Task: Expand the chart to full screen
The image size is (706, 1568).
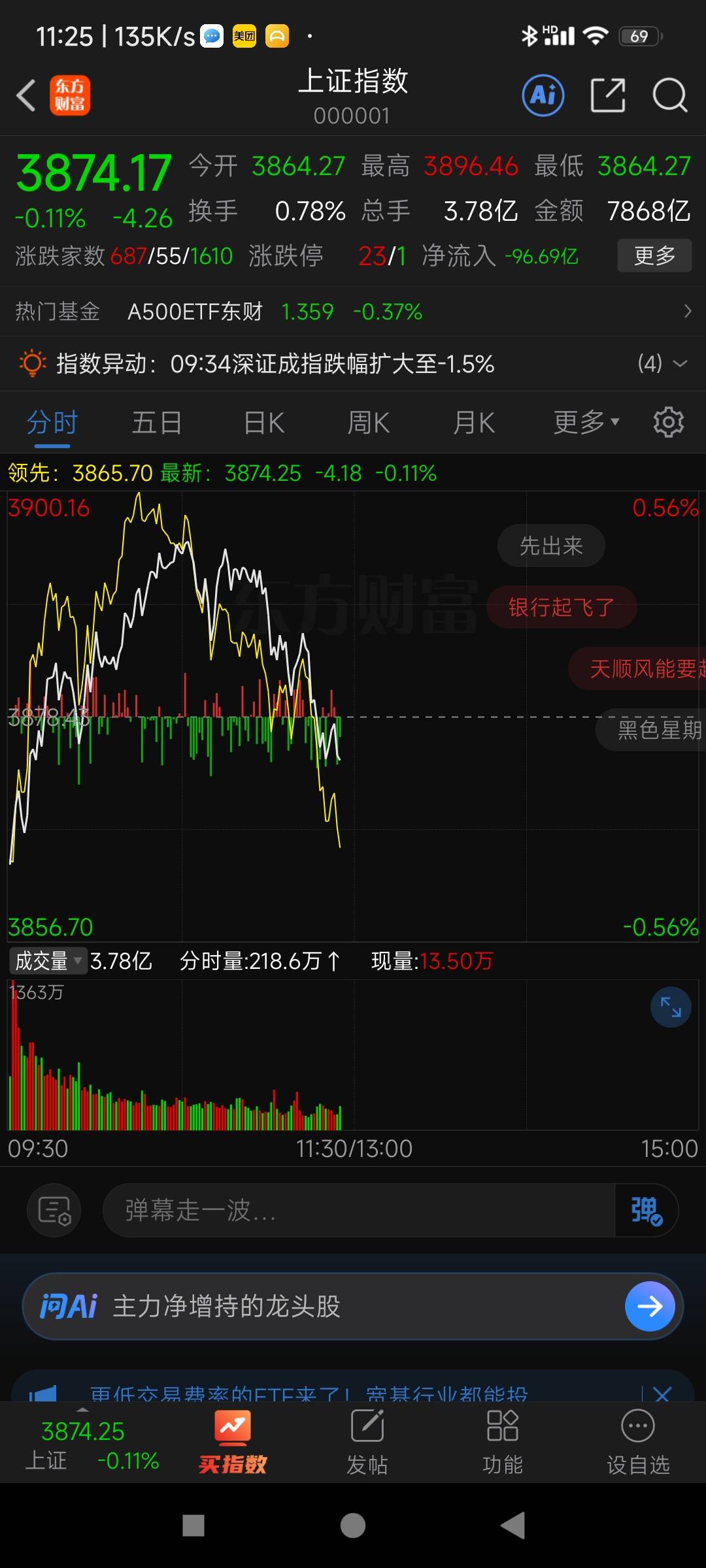Action: [671, 1007]
